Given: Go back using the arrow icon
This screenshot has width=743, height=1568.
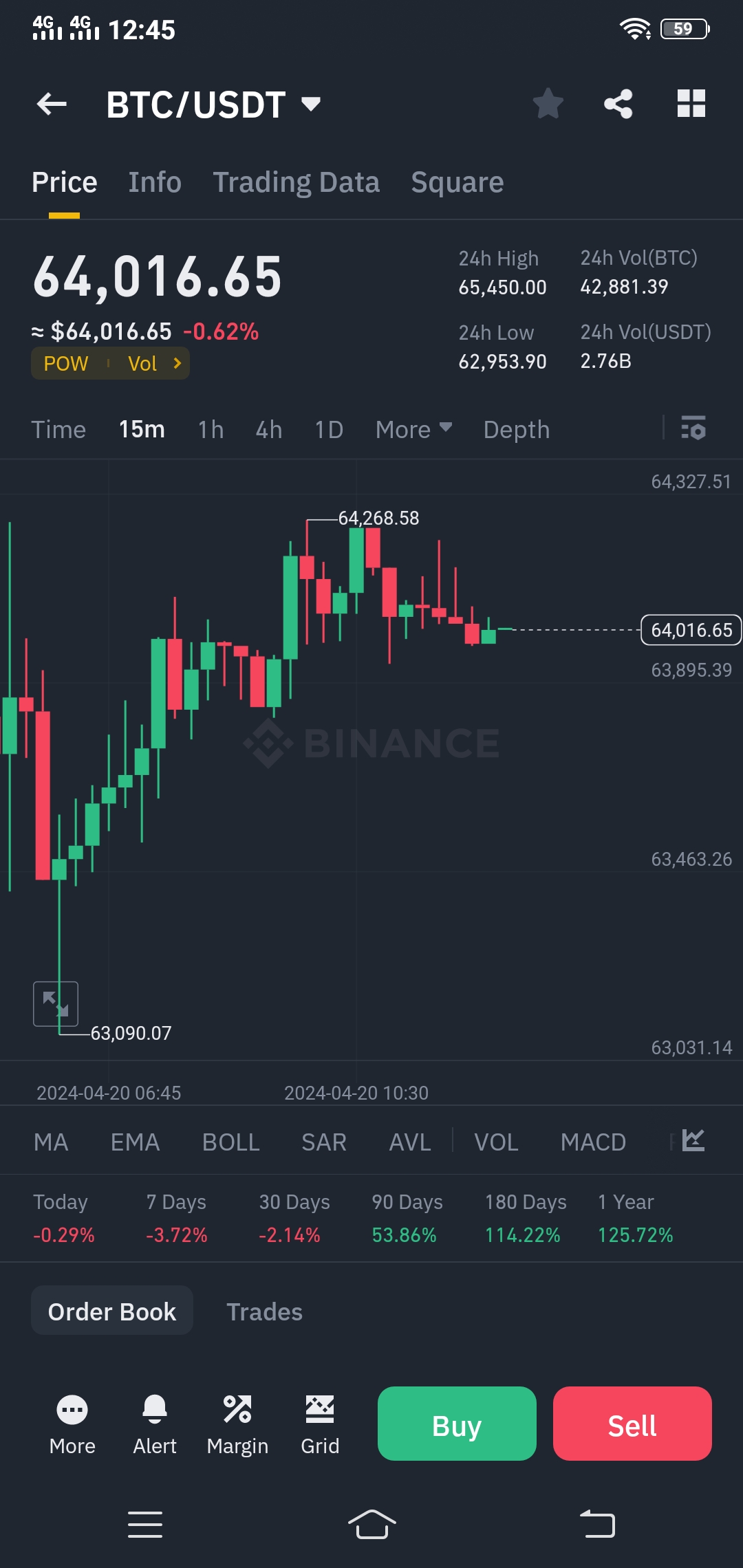Looking at the screenshot, I should coord(52,105).
